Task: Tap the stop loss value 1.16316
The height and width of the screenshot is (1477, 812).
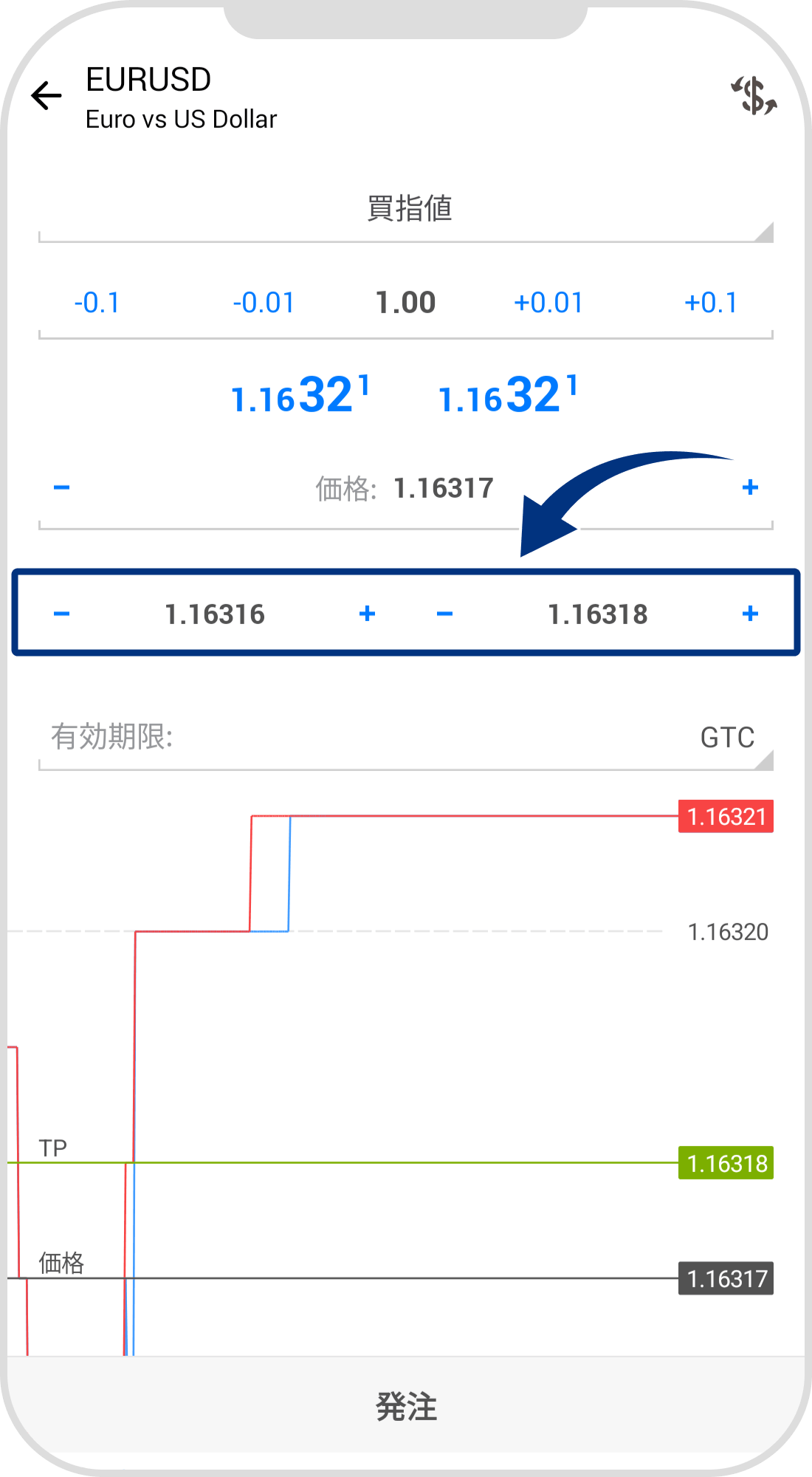Action: [x=215, y=613]
